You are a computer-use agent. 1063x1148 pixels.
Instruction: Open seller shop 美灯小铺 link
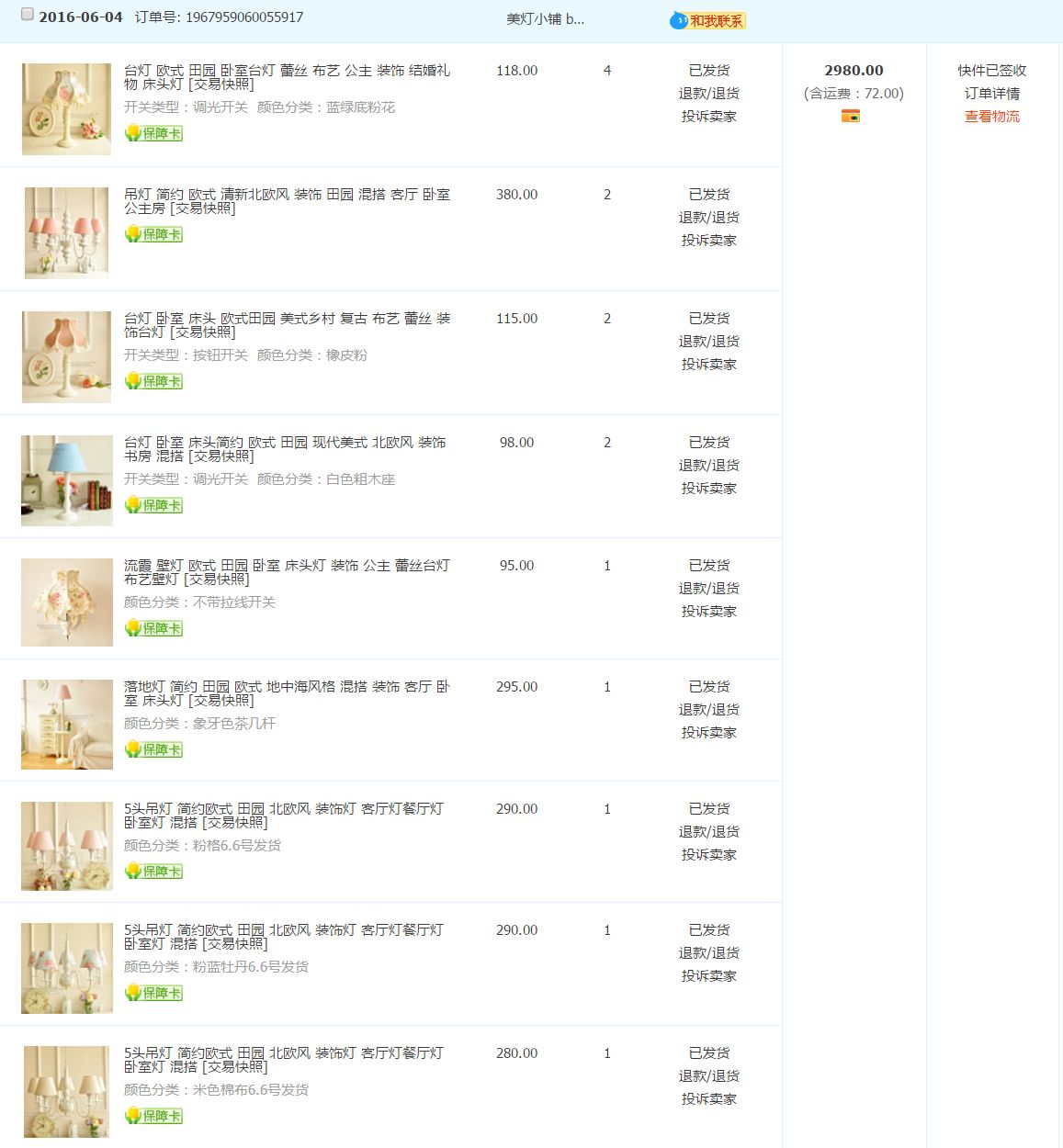544,18
